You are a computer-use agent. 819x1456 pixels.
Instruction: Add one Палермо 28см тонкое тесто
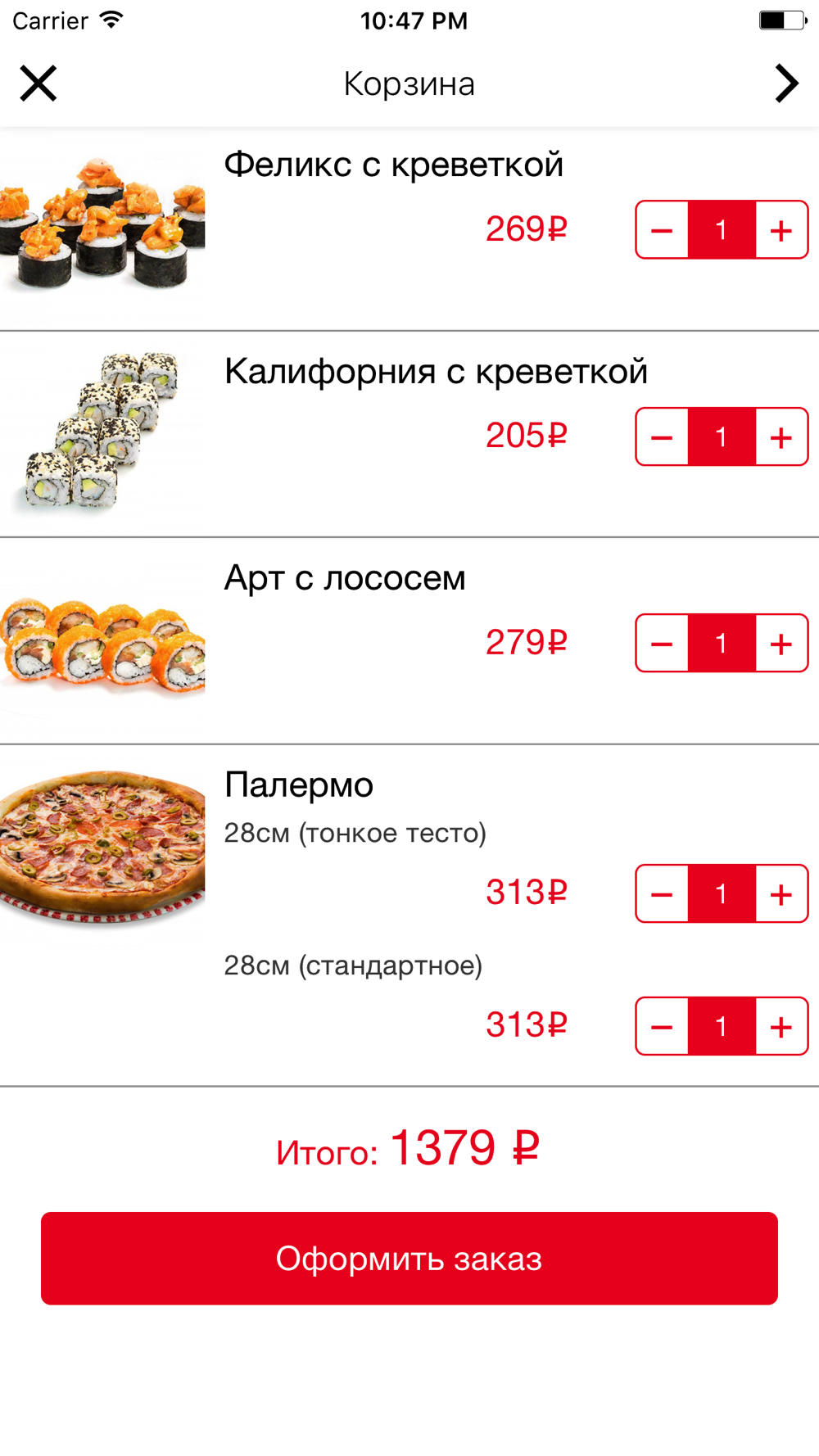(x=781, y=893)
